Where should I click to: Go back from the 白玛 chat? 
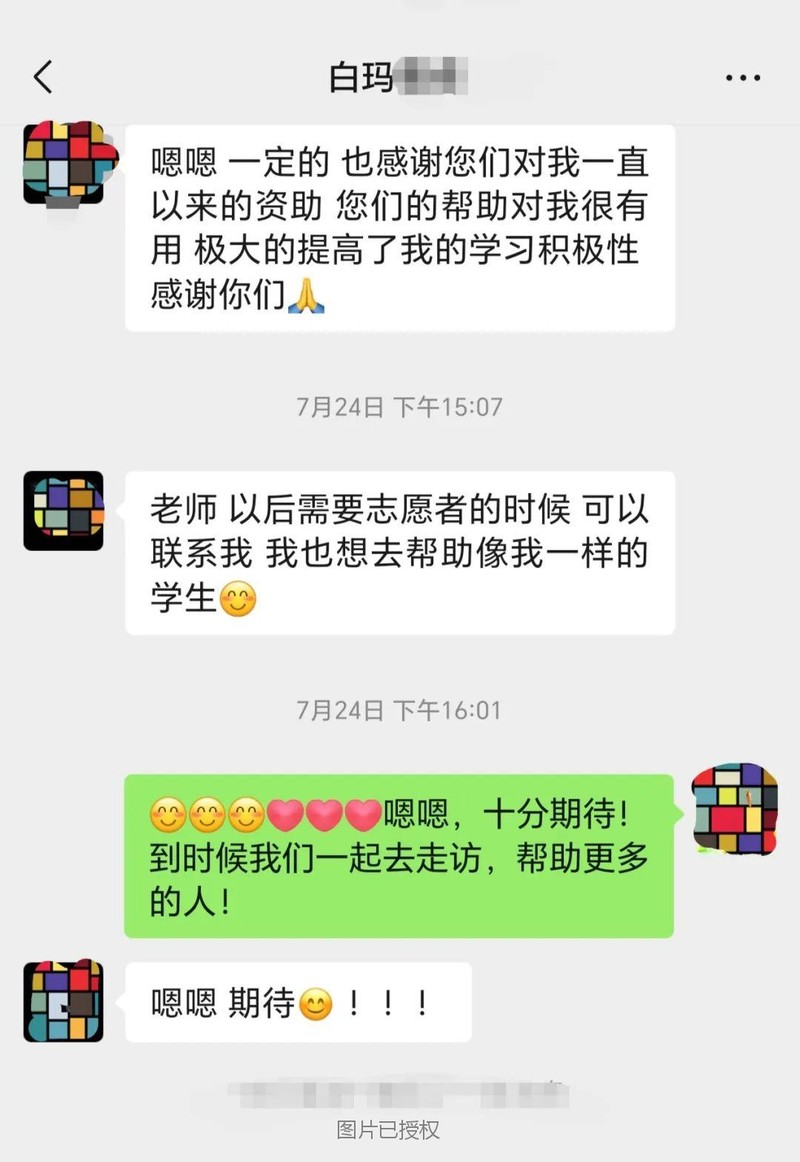click(x=43, y=77)
